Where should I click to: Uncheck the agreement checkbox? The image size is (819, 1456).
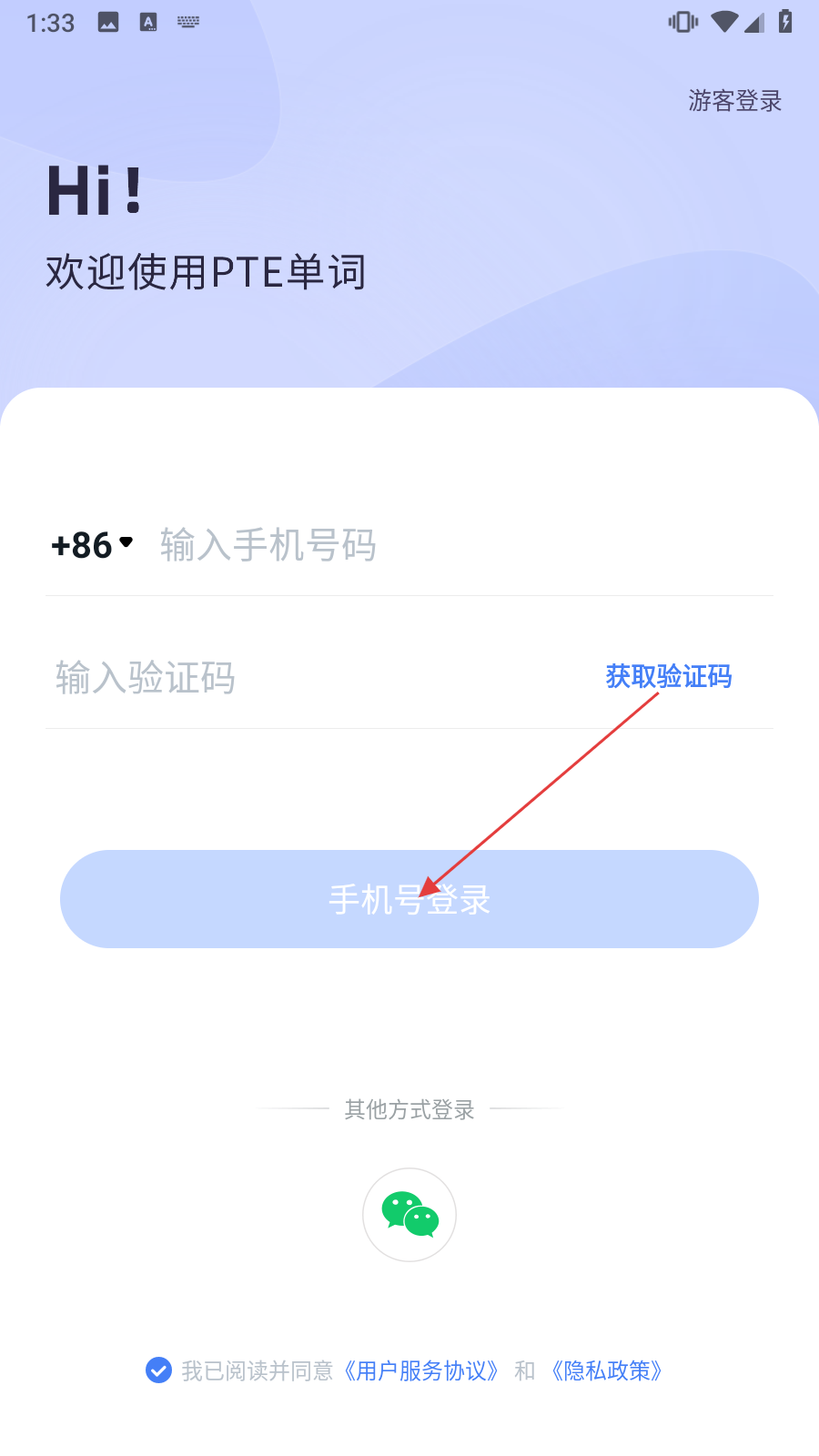click(x=159, y=1370)
